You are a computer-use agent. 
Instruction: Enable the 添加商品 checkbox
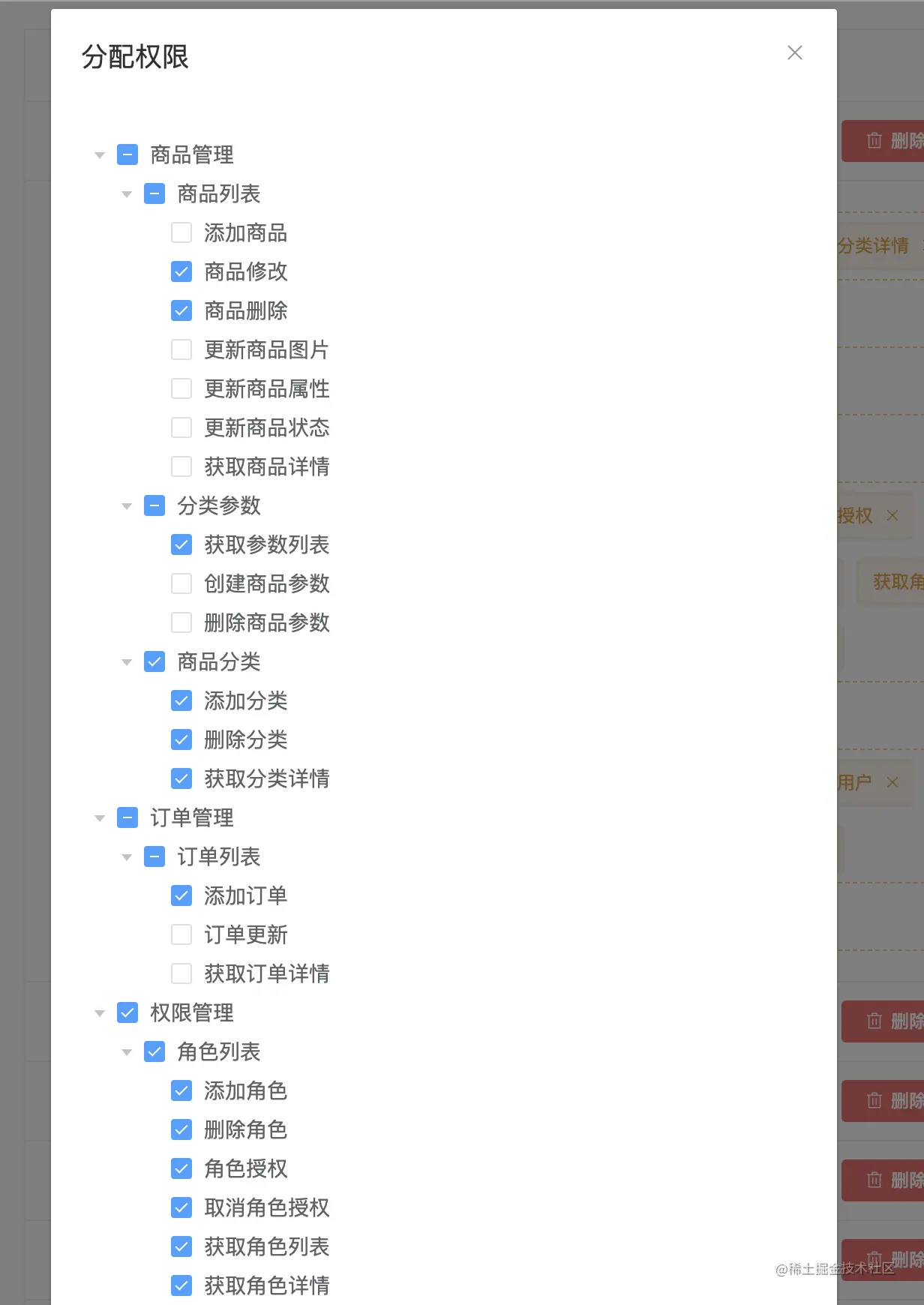pyautogui.click(x=181, y=232)
